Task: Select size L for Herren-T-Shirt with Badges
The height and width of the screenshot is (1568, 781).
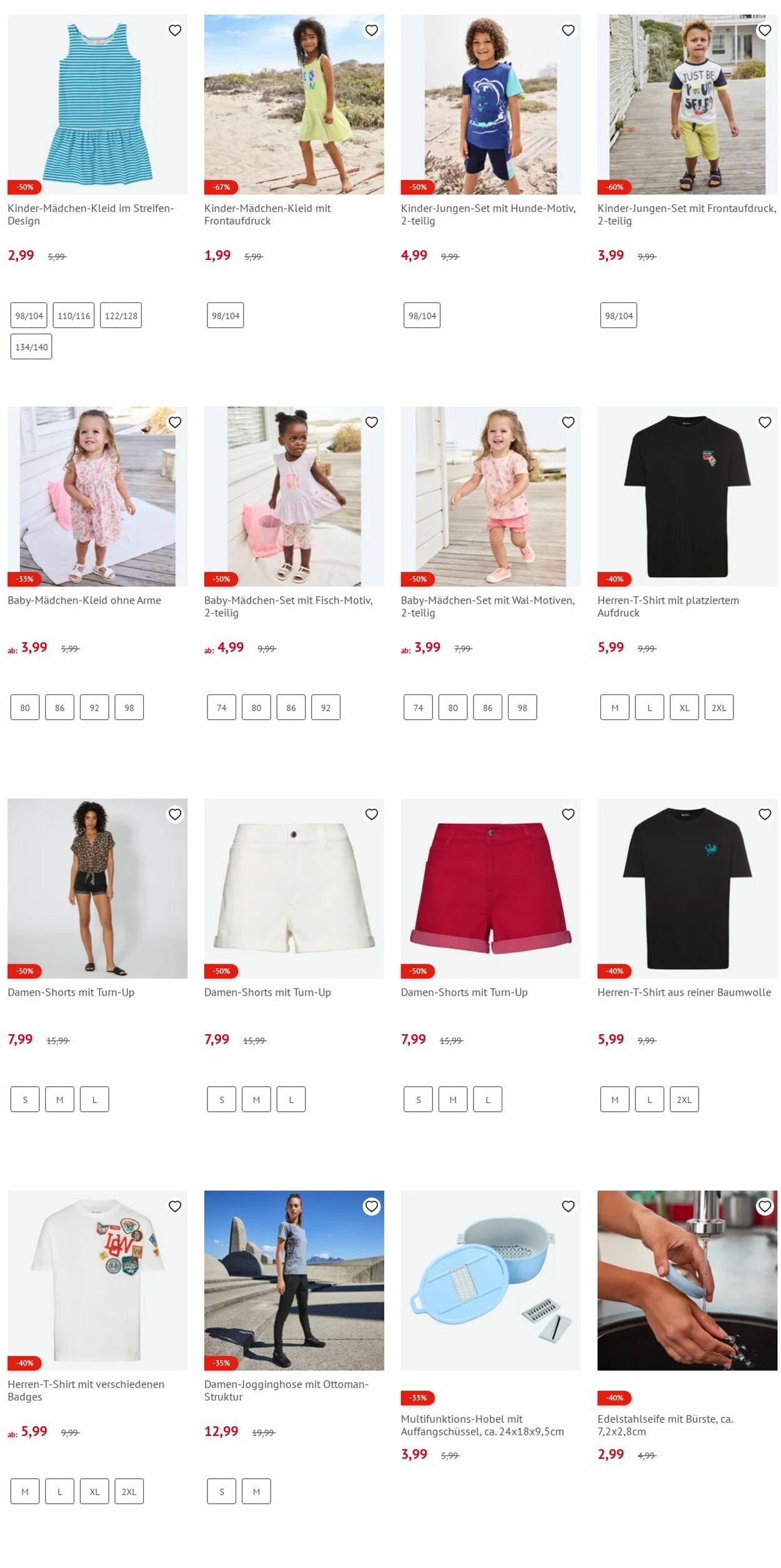Action: point(60,1491)
